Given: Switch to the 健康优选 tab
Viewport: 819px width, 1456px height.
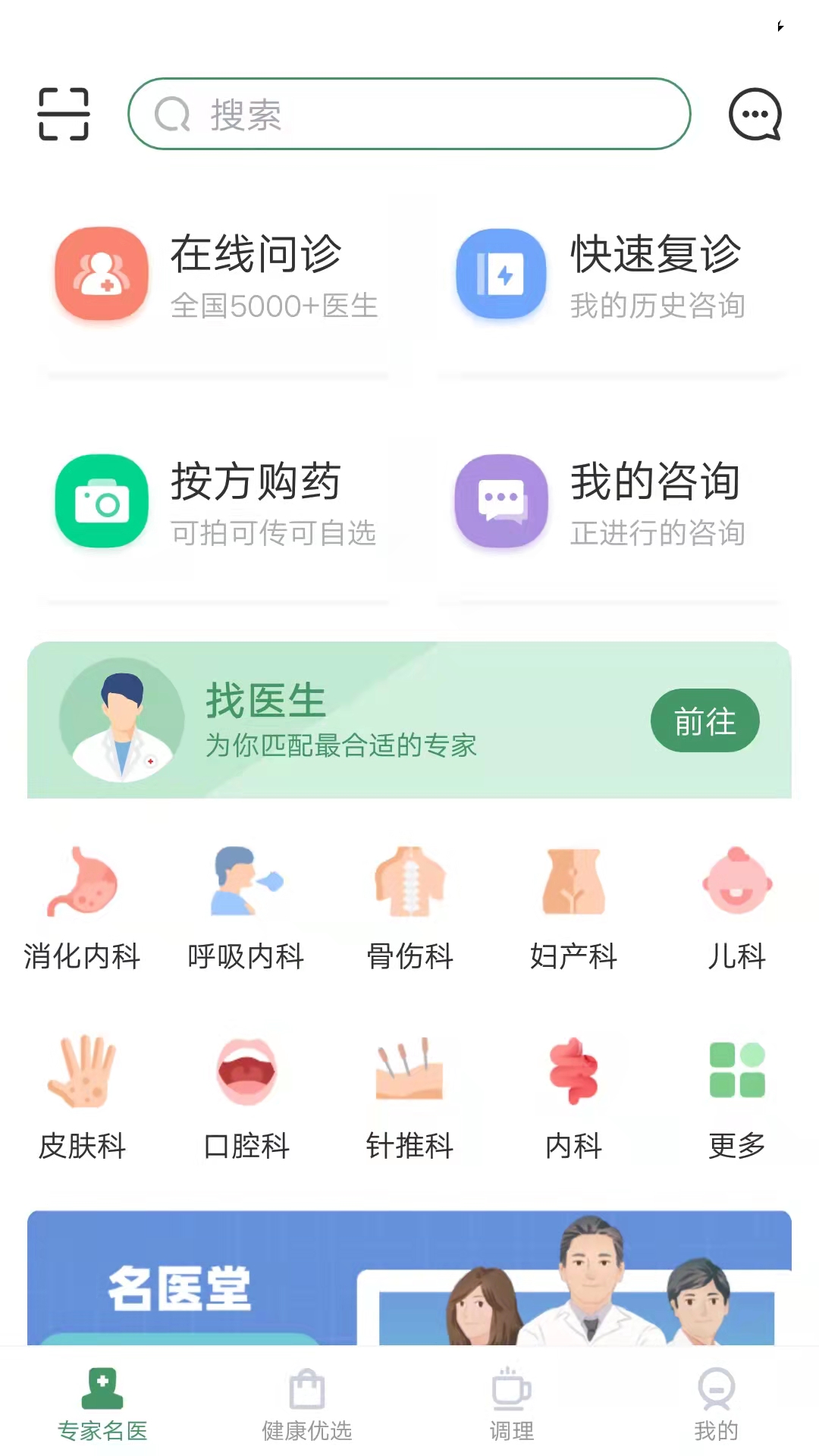Looking at the screenshot, I should click(307, 1404).
